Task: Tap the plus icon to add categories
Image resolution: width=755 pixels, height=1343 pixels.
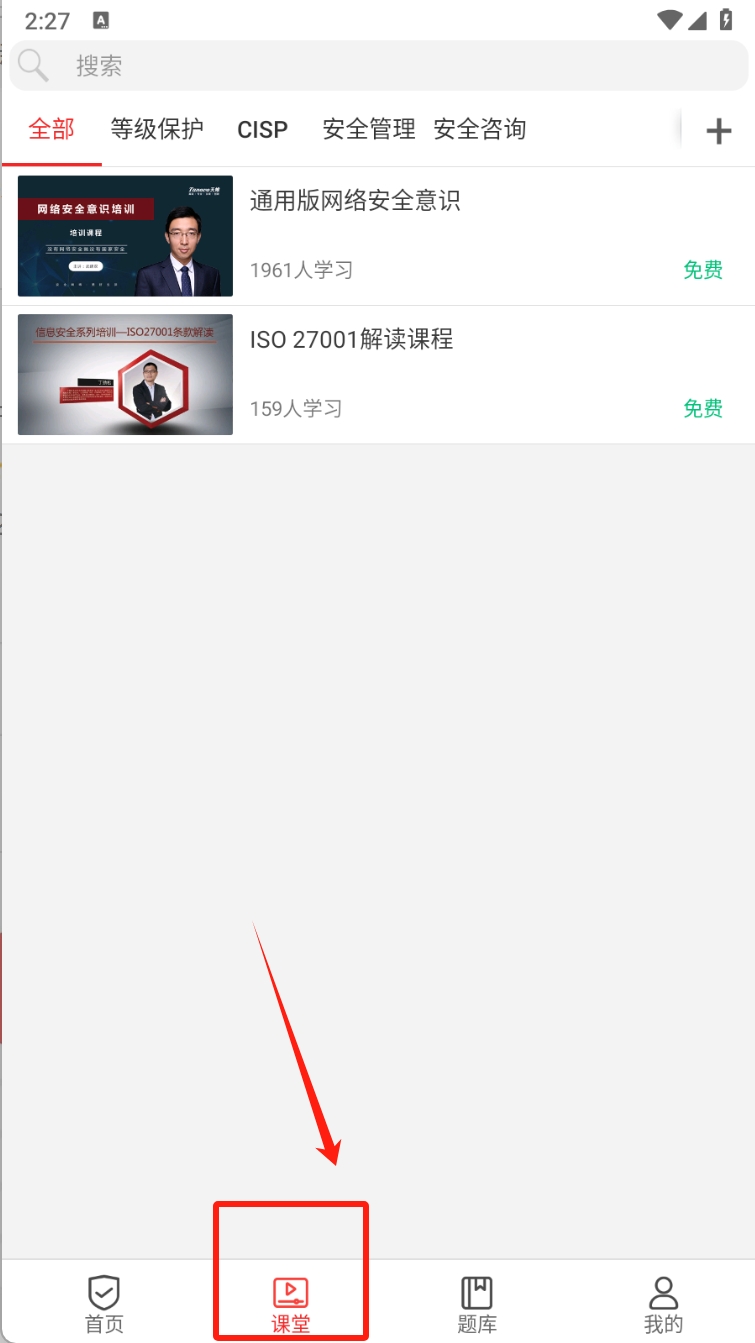Action: [718, 131]
